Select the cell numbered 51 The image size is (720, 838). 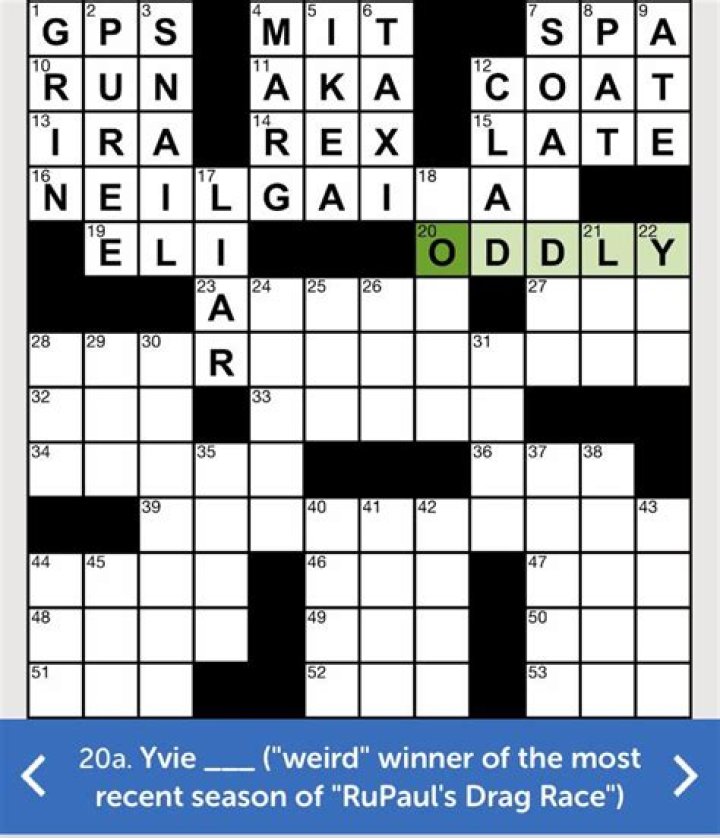coord(56,690)
